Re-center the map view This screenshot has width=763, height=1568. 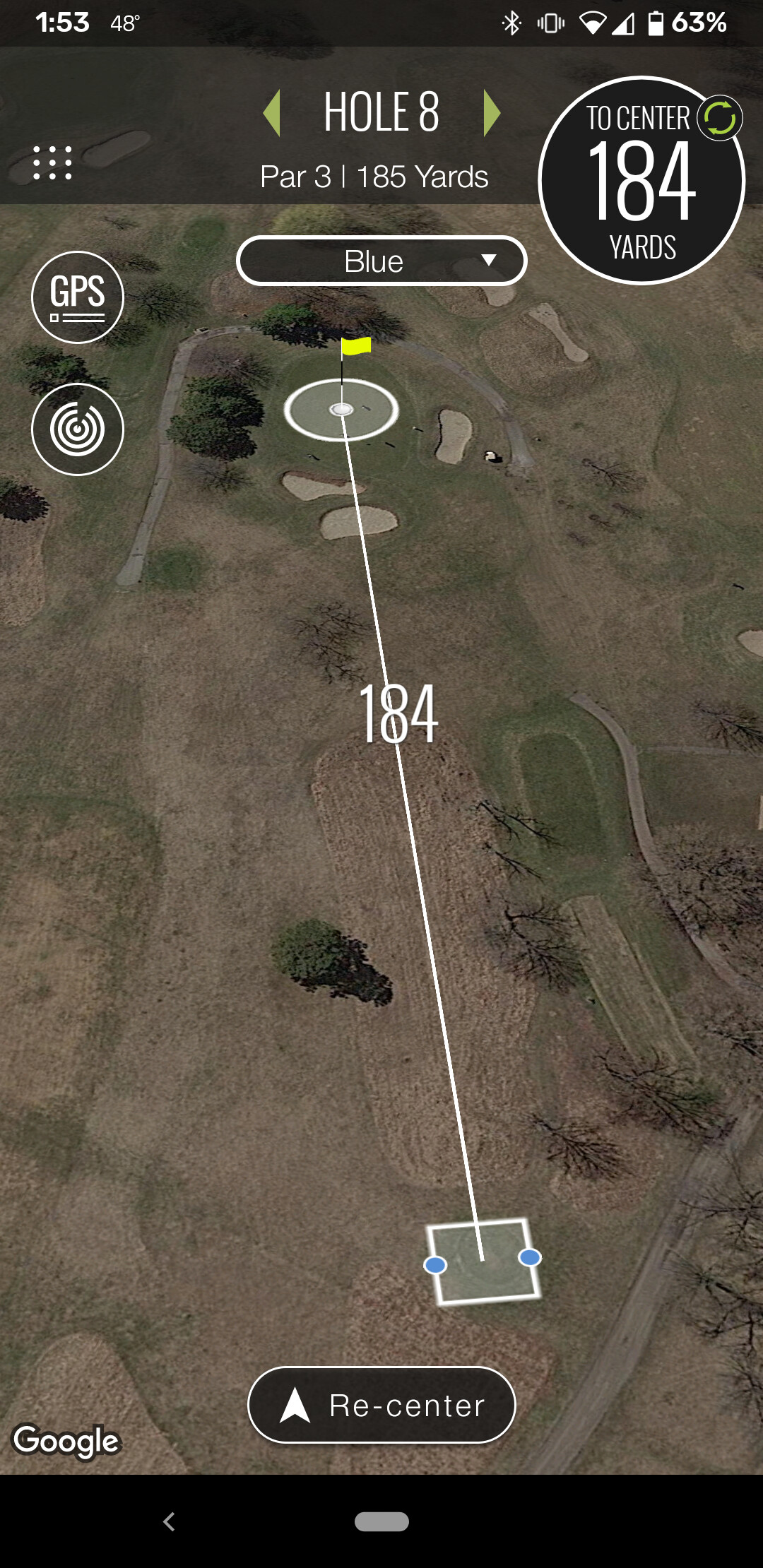(x=381, y=1405)
